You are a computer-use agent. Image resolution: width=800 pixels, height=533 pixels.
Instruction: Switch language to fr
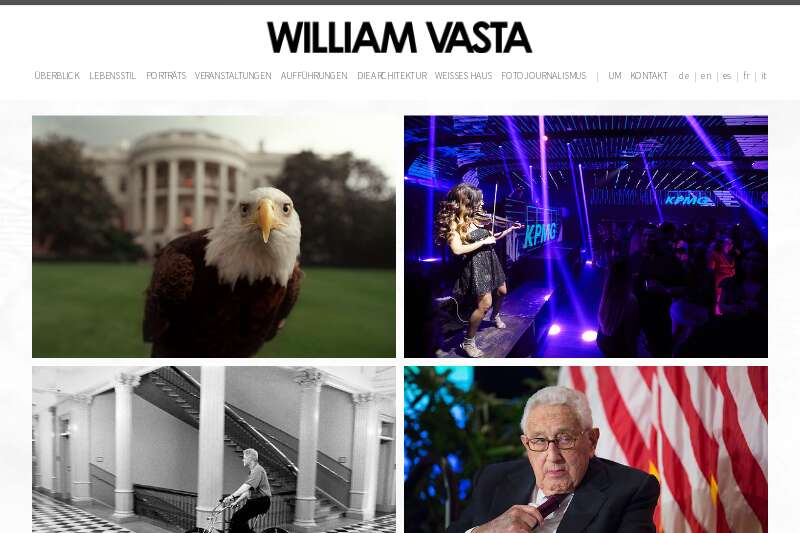point(746,76)
